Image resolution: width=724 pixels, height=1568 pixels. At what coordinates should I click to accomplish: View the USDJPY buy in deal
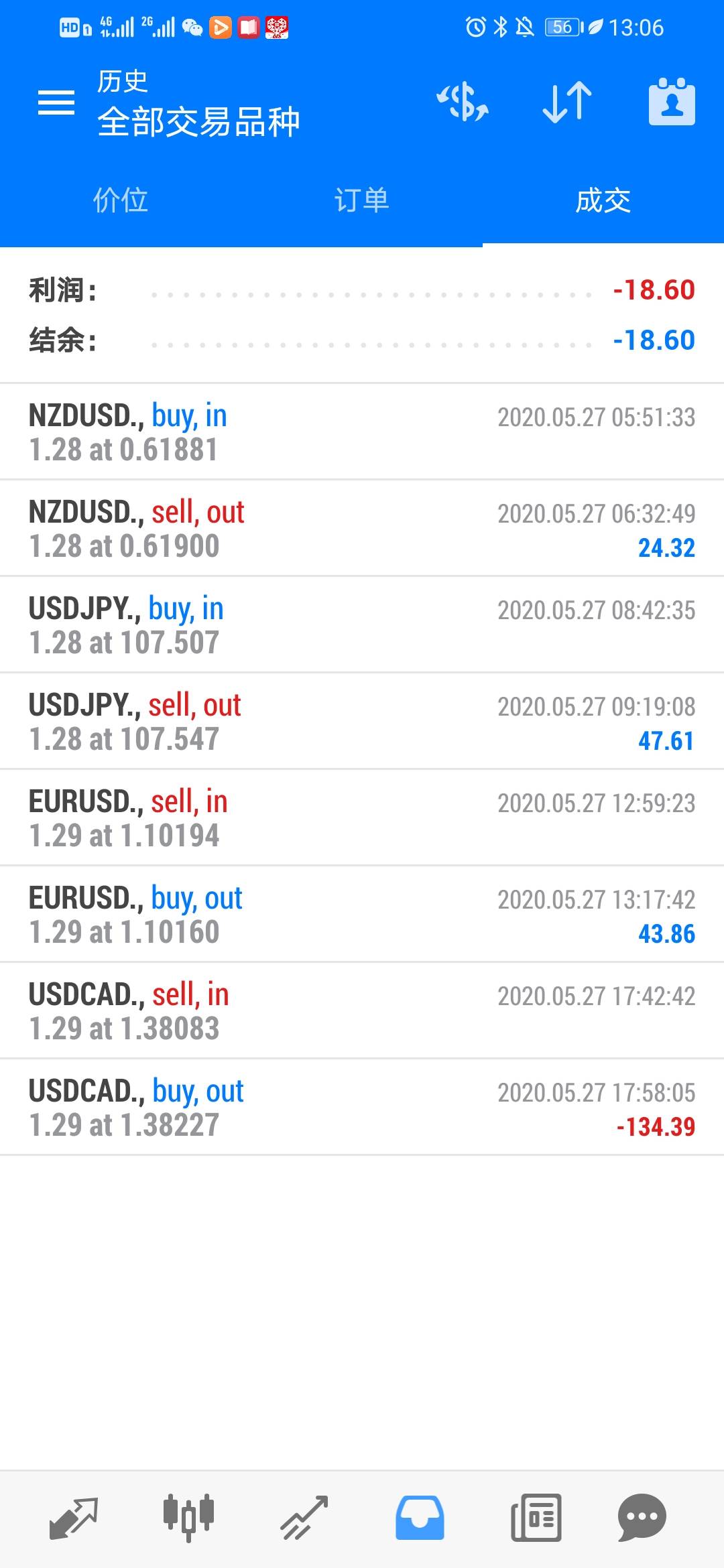(362, 625)
